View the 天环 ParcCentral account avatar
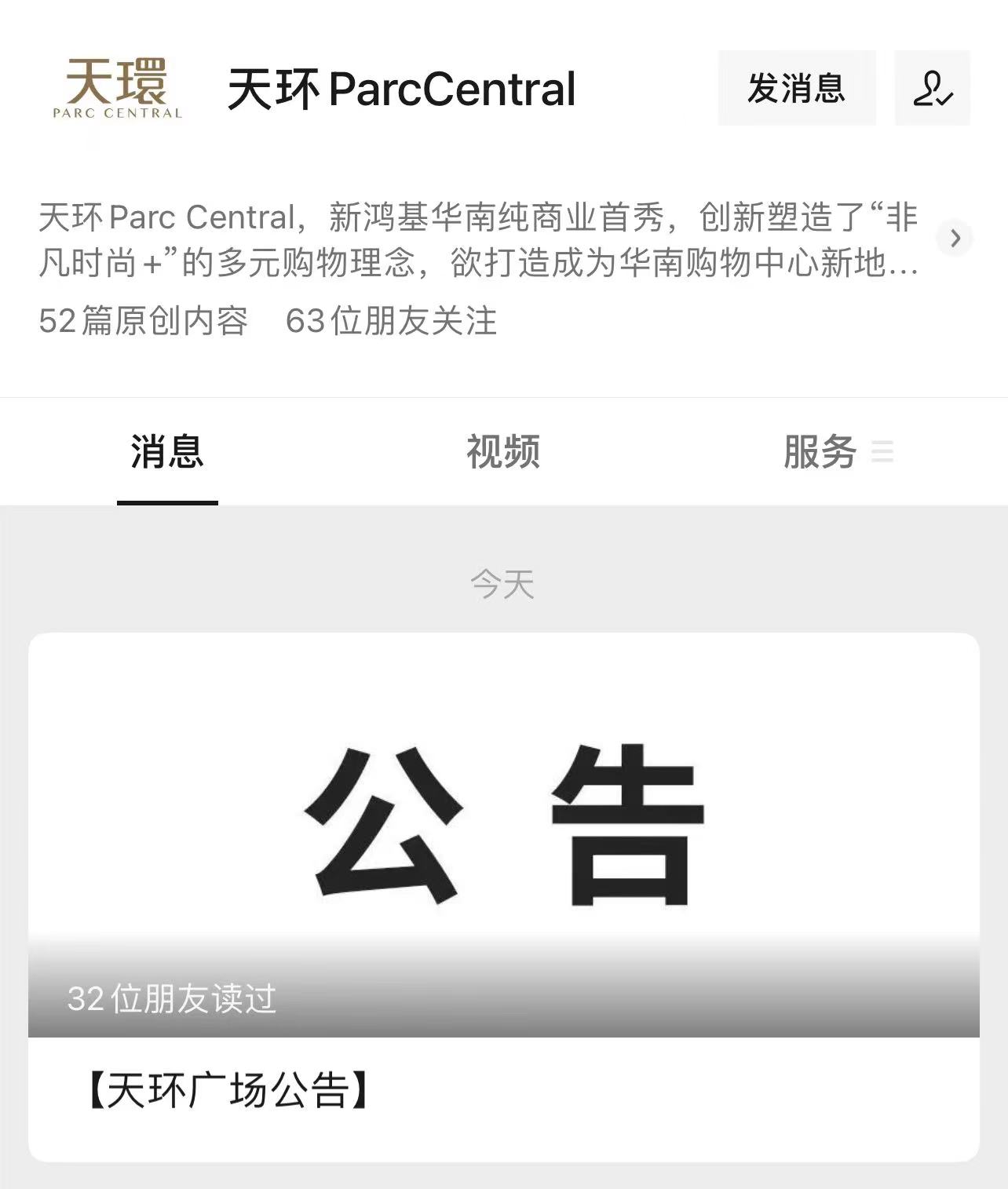1008x1189 pixels. pyautogui.click(x=117, y=89)
